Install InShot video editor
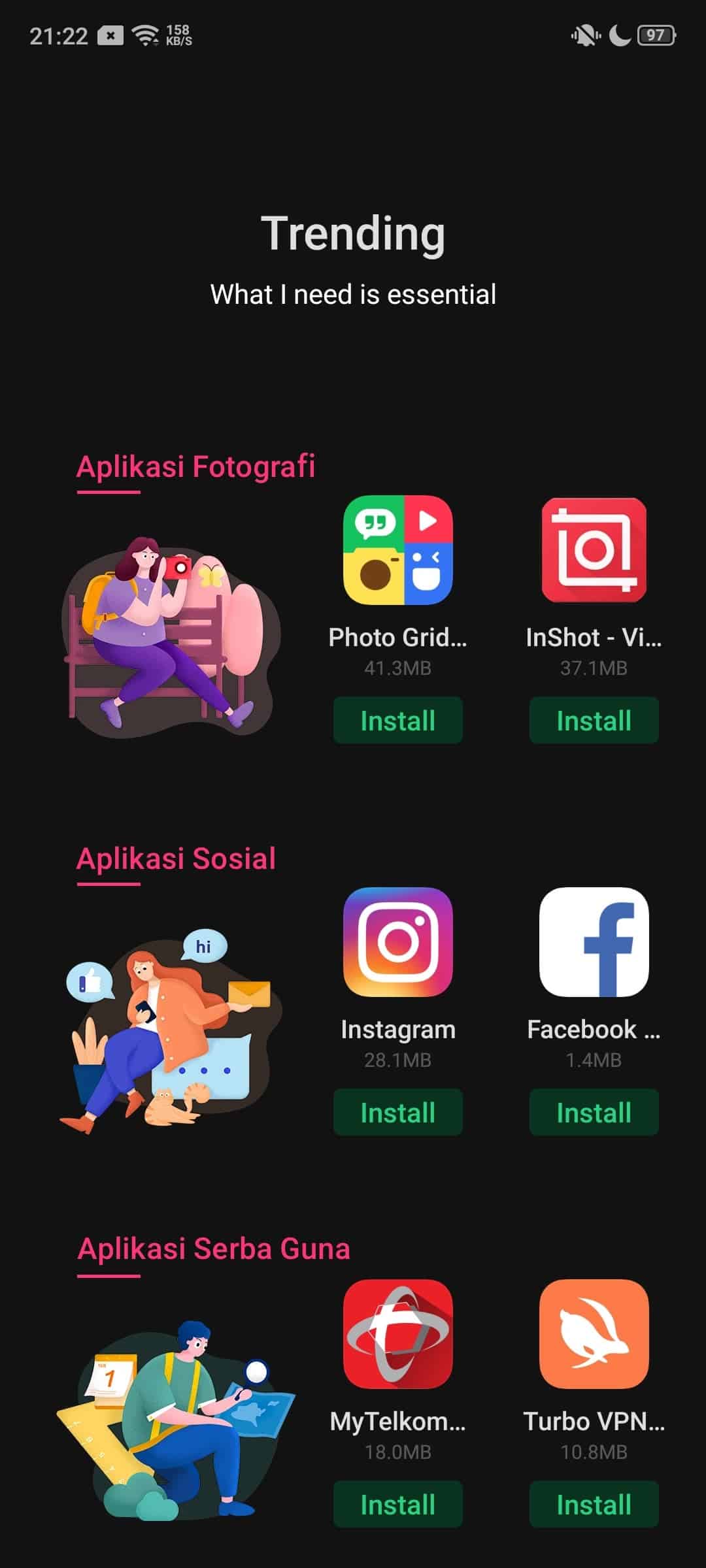The height and width of the screenshot is (1568, 706). coord(594,720)
